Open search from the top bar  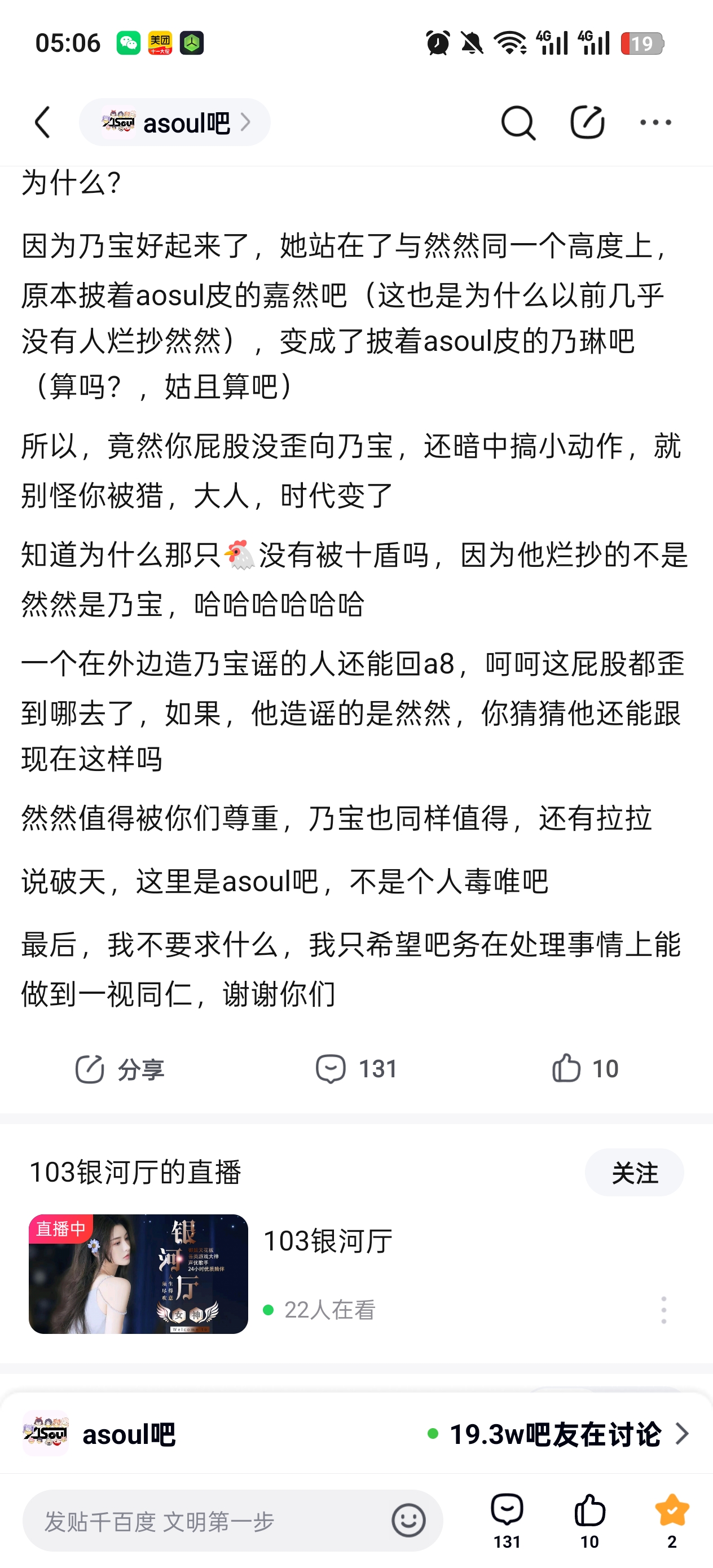pyautogui.click(x=518, y=123)
